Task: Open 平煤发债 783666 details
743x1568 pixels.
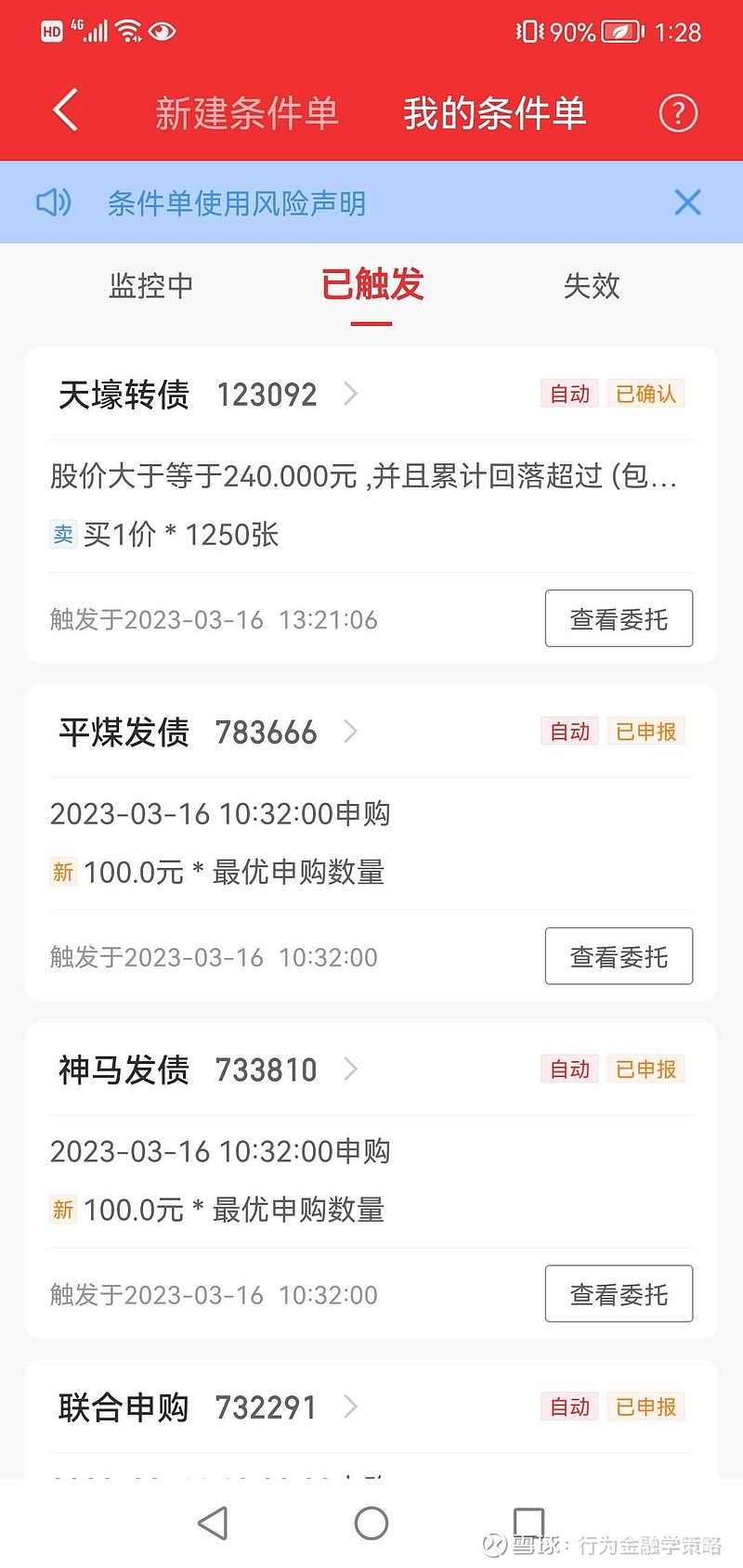Action: 208,732
